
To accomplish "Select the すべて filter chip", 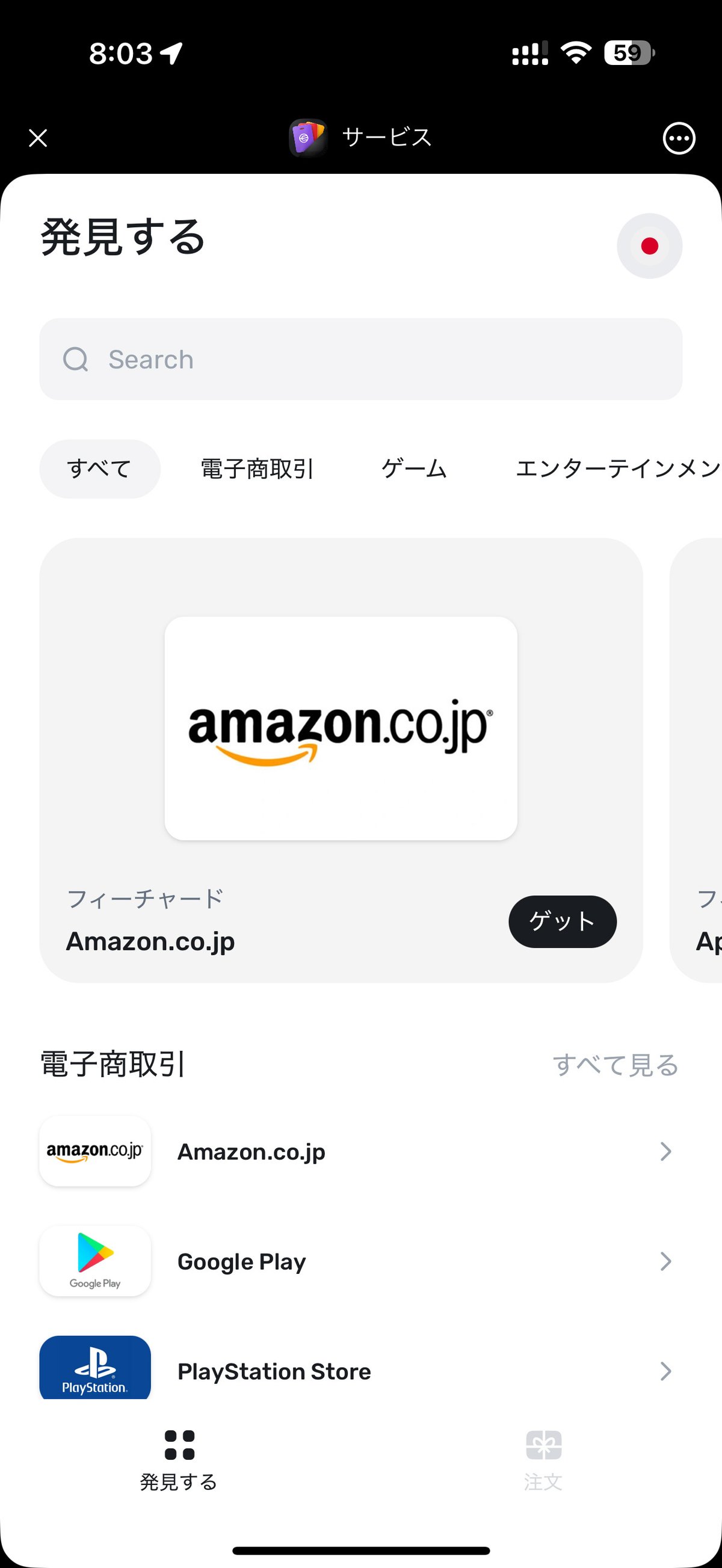I will 99,468.
